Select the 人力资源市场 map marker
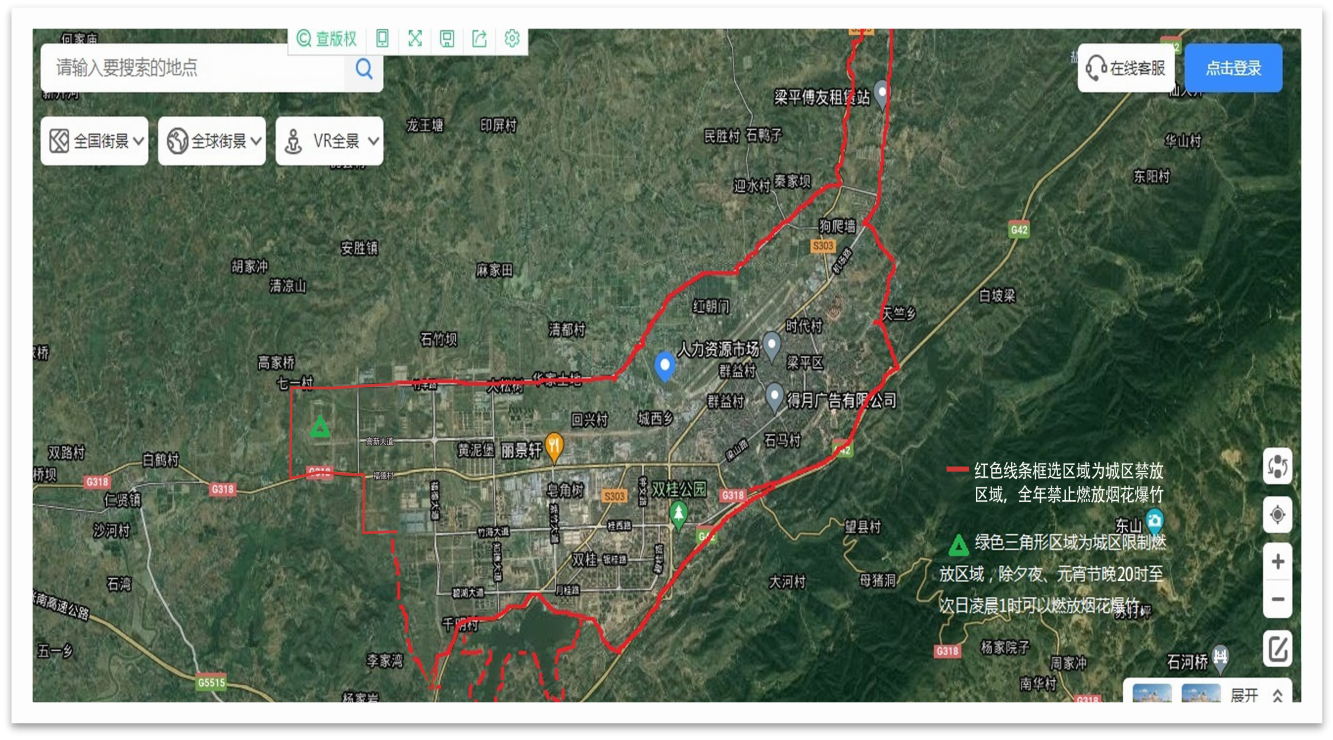Viewport: 1333px width, 740px height. (x=771, y=345)
